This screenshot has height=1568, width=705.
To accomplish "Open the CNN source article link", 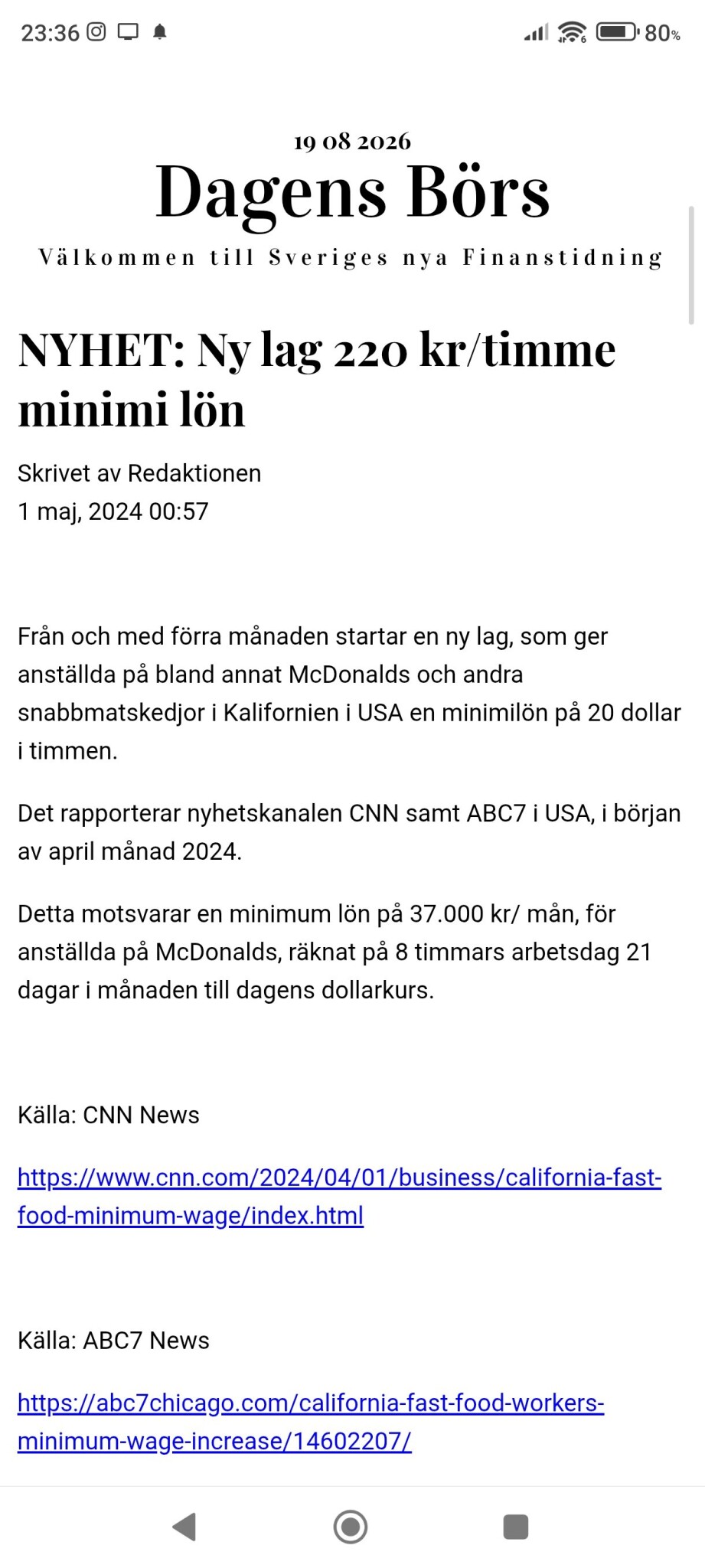I will pos(339,1196).
